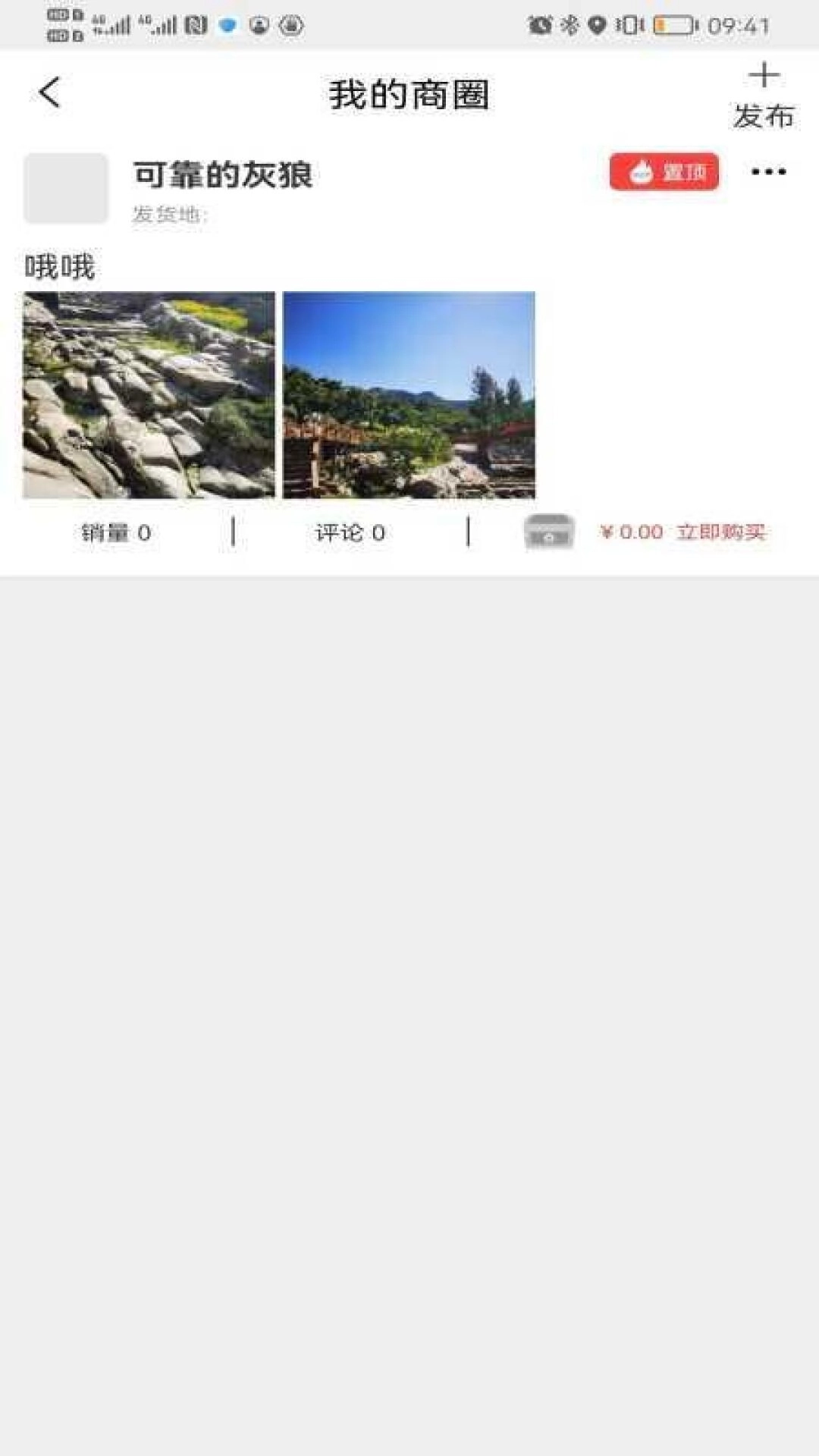Open the user avatar of 可靠的灰狼
This screenshot has height=1456, width=819.
pos(67,190)
